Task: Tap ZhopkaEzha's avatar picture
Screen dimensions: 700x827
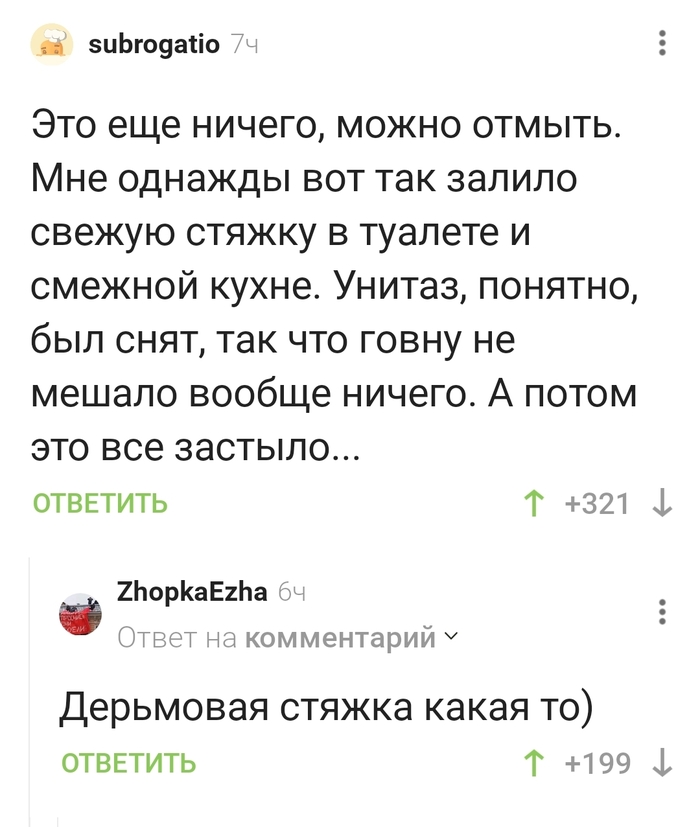Action: click(x=80, y=614)
